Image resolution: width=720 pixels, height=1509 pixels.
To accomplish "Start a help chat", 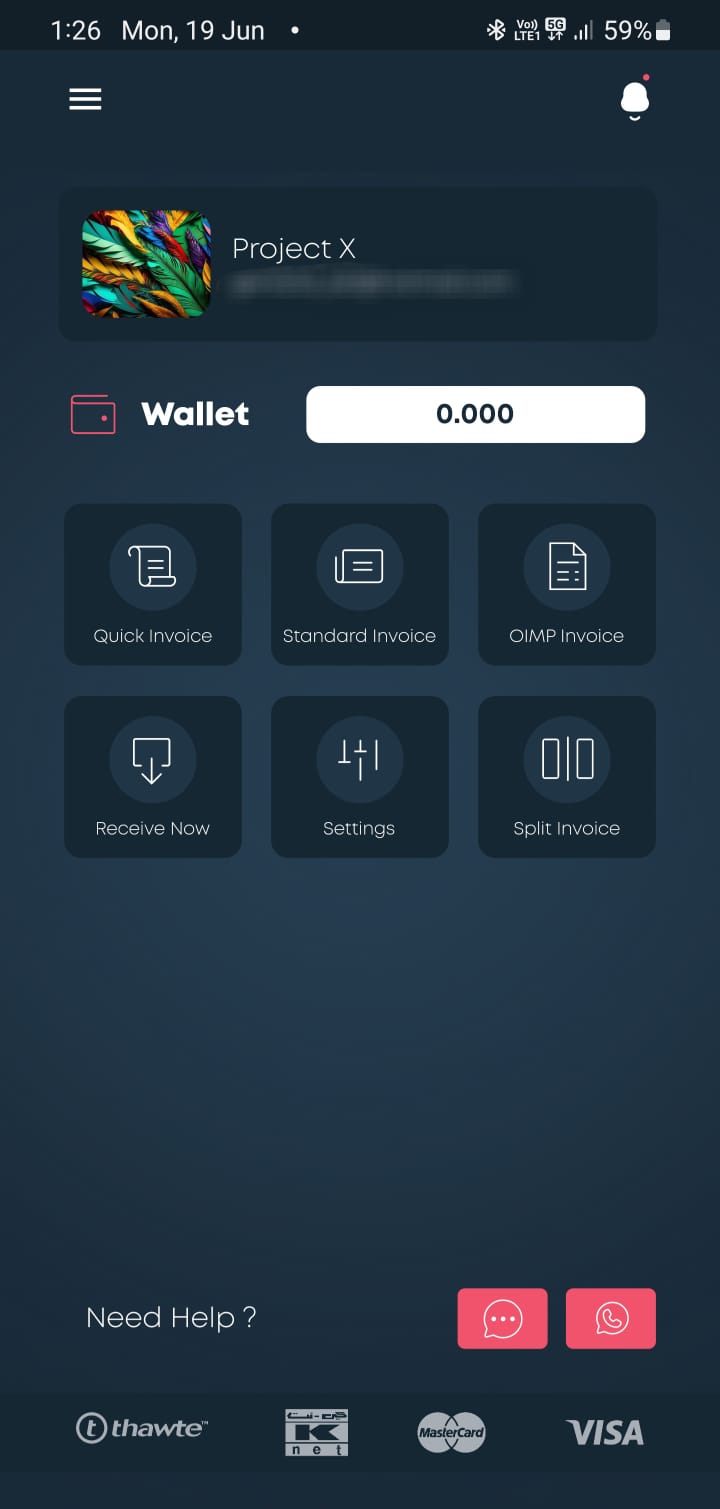I will coord(502,1319).
